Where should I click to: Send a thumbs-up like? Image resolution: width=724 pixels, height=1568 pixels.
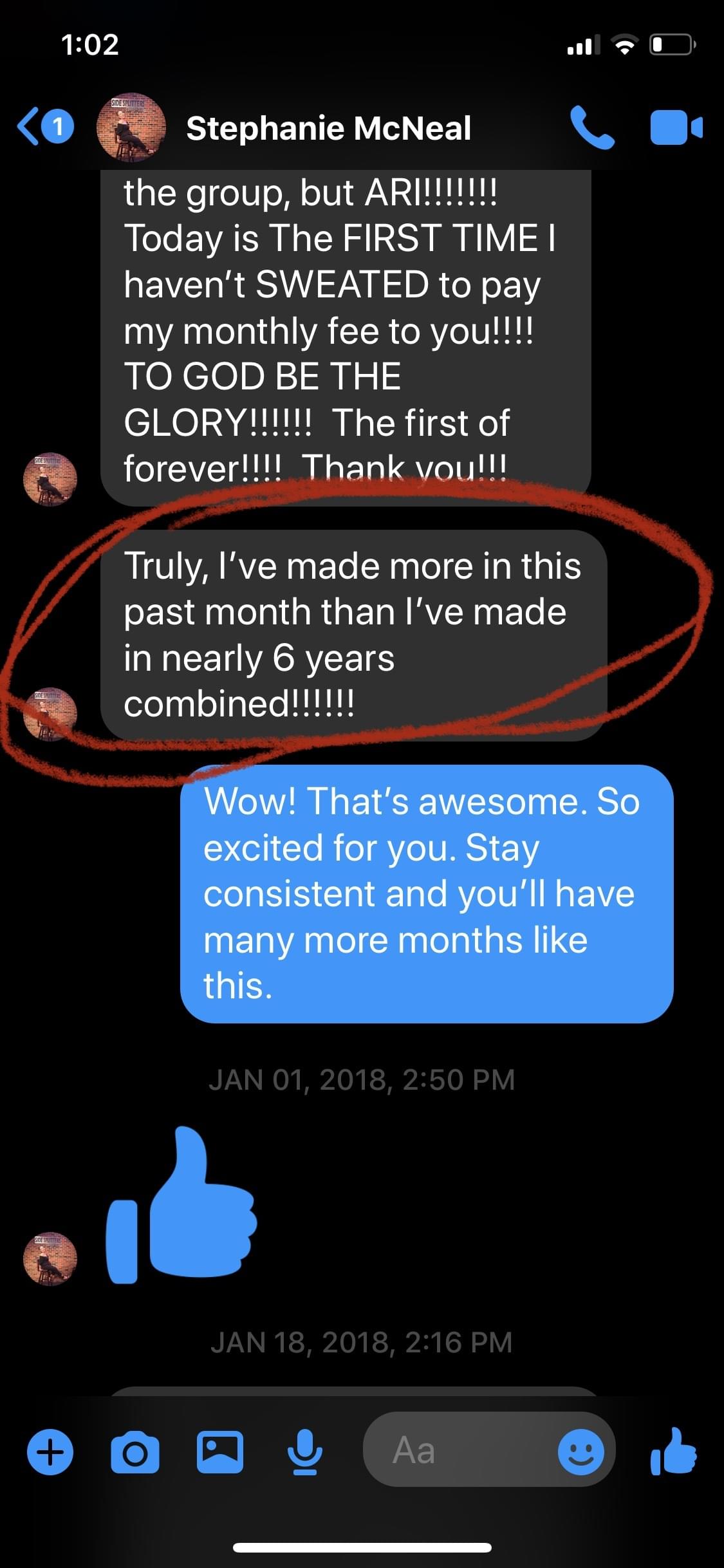coord(673,1451)
